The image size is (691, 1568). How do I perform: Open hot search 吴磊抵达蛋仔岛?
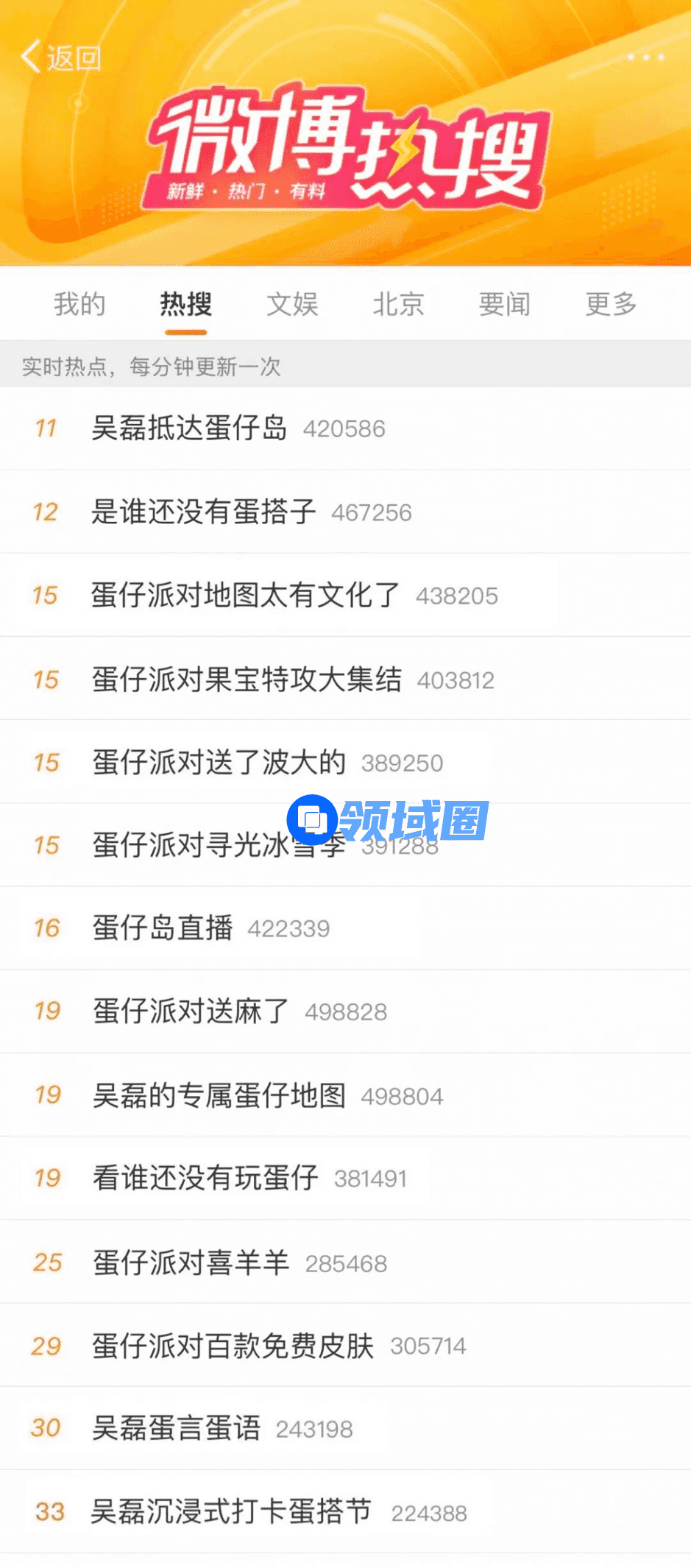189,428
